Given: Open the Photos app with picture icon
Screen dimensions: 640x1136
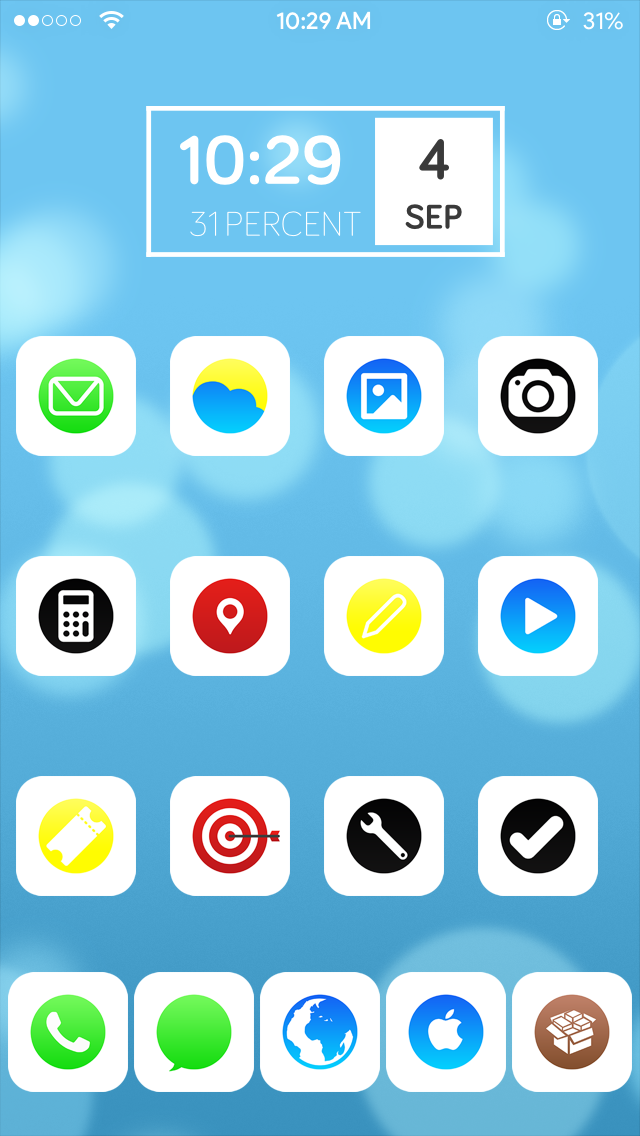Looking at the screenshot, I should pos(384,396).
